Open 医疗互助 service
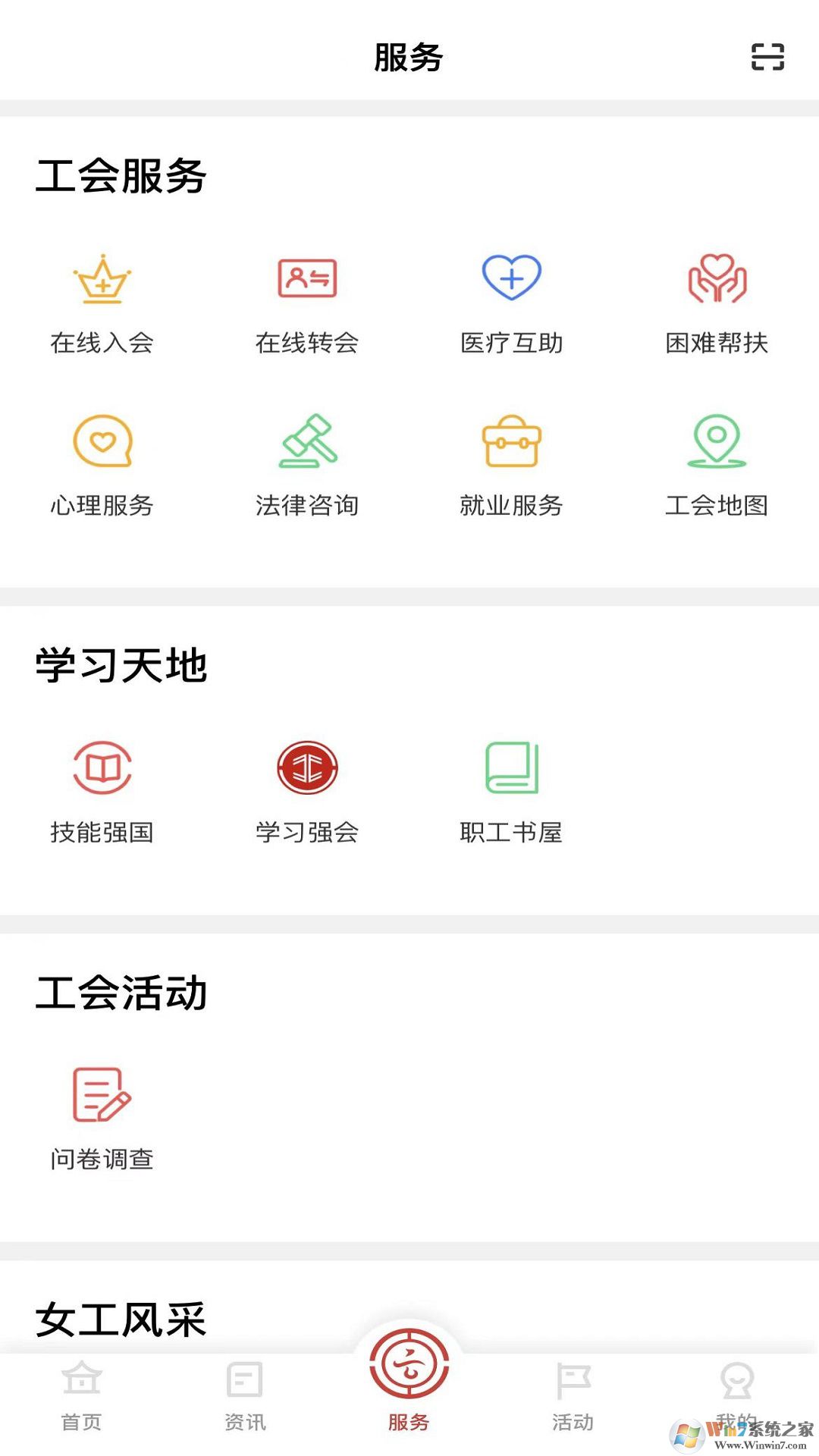 click(x=512, y=304)
